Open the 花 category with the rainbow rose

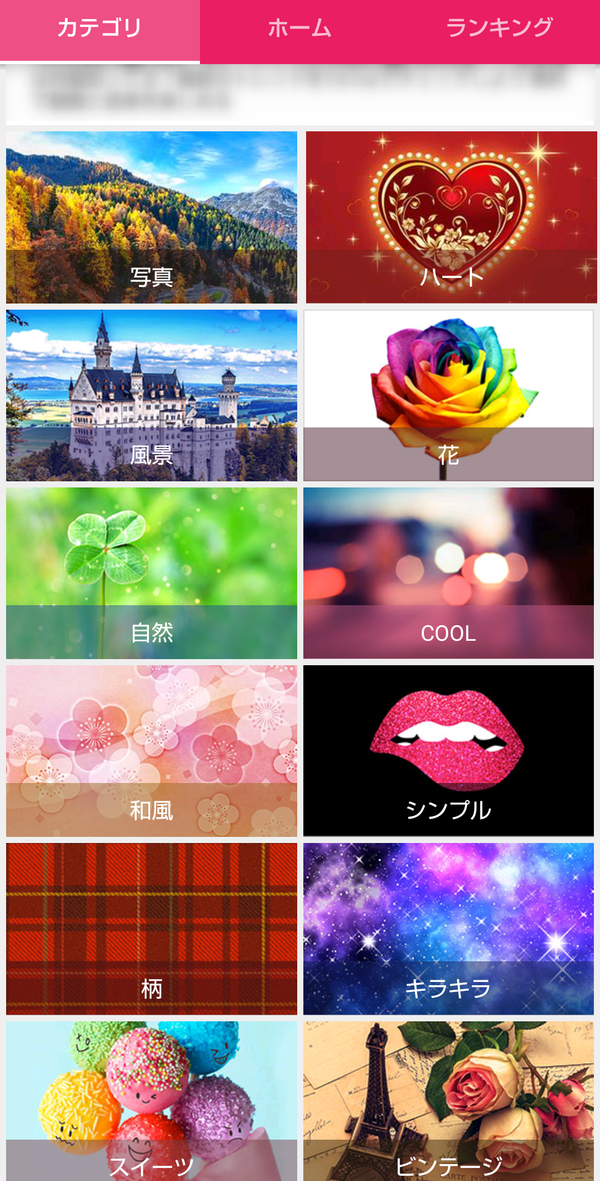pos(449,395)
